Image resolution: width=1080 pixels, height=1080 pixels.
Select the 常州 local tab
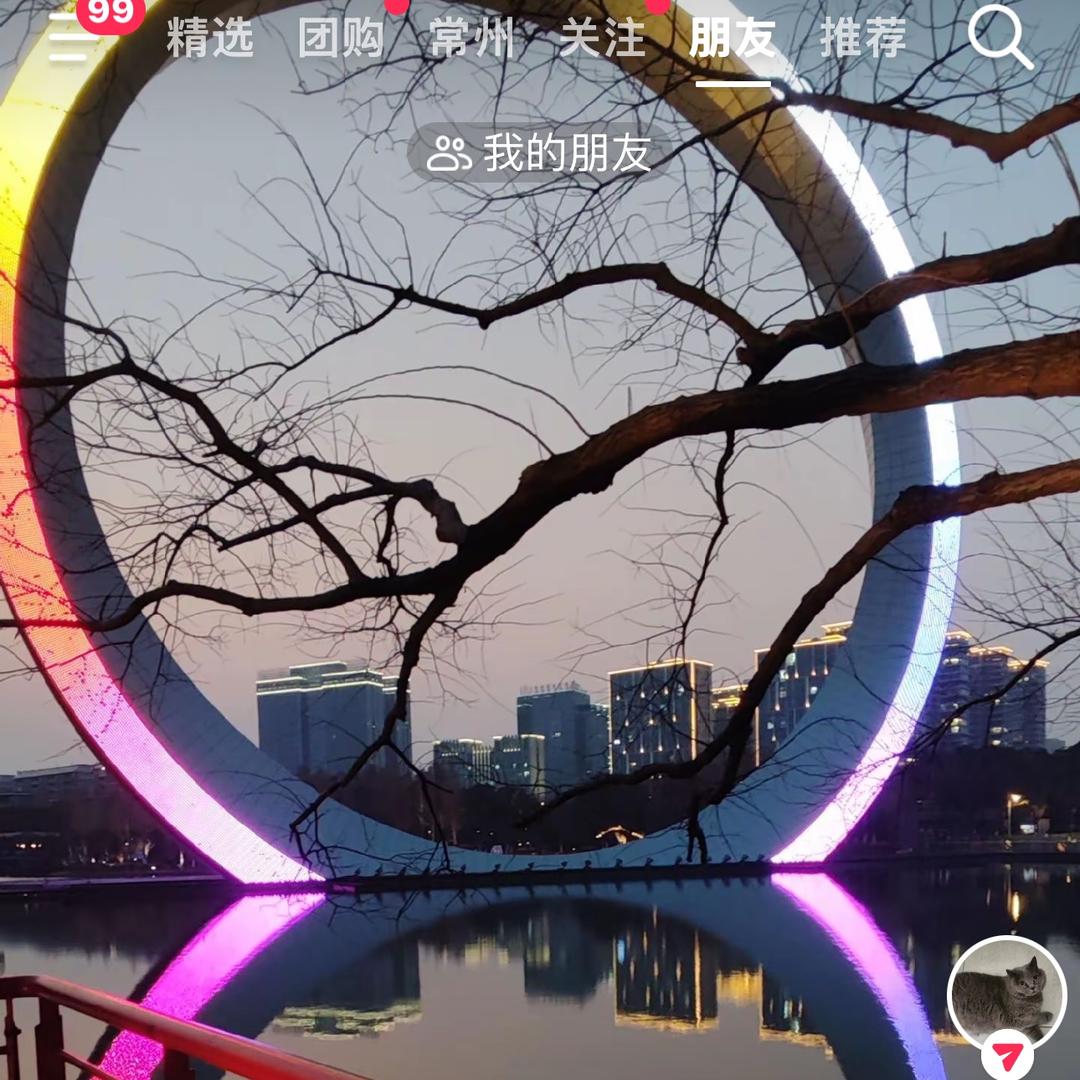tap(471, 39)
